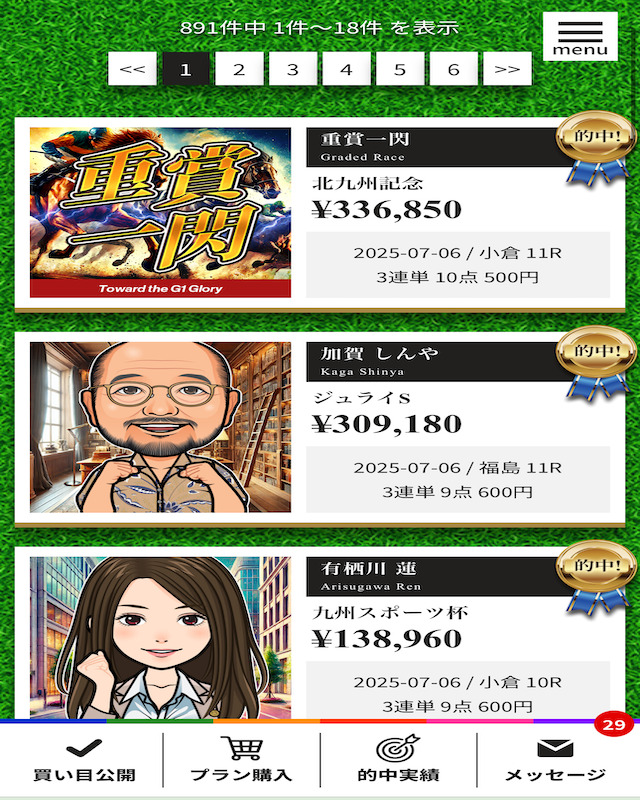This screenshot has height=800, width=640.
Task: Switch to the 買い目公開 tab
Action: click(84, 760)
